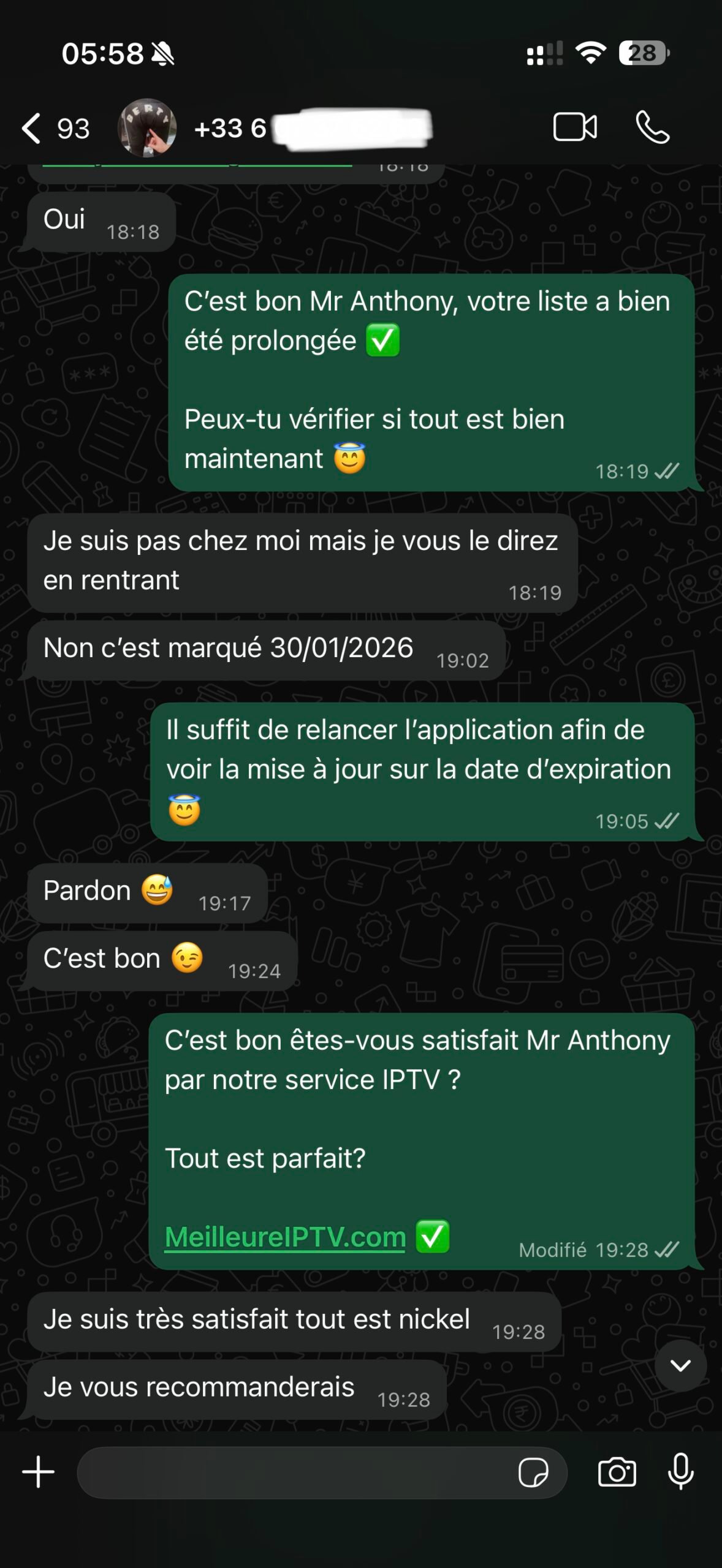Record a voice message
Image resolution: width=722 pixels, height=1568 pixels.
click(x=681, y=1472)
